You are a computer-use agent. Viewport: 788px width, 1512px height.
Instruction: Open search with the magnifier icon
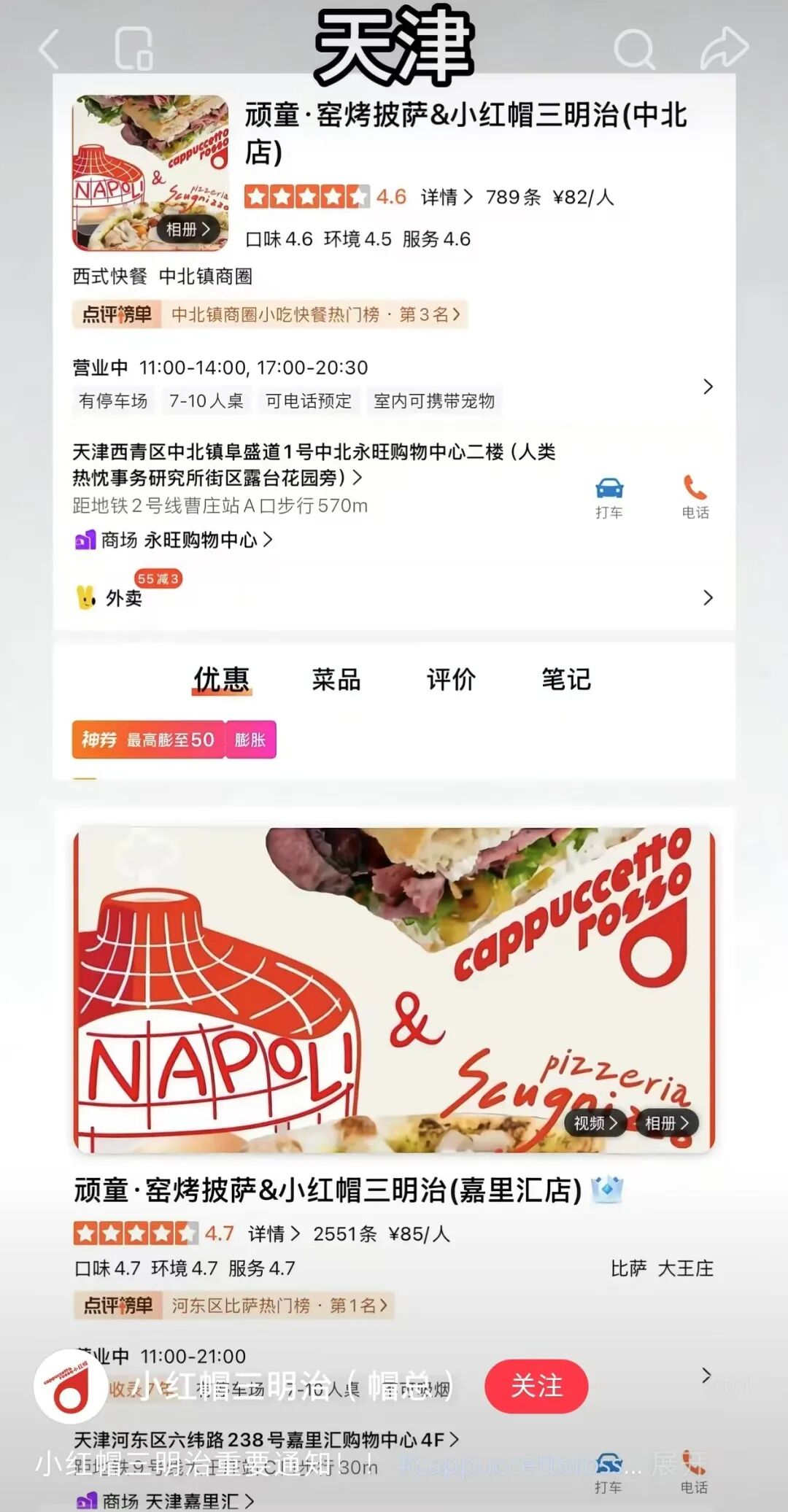tap(633, 49)
